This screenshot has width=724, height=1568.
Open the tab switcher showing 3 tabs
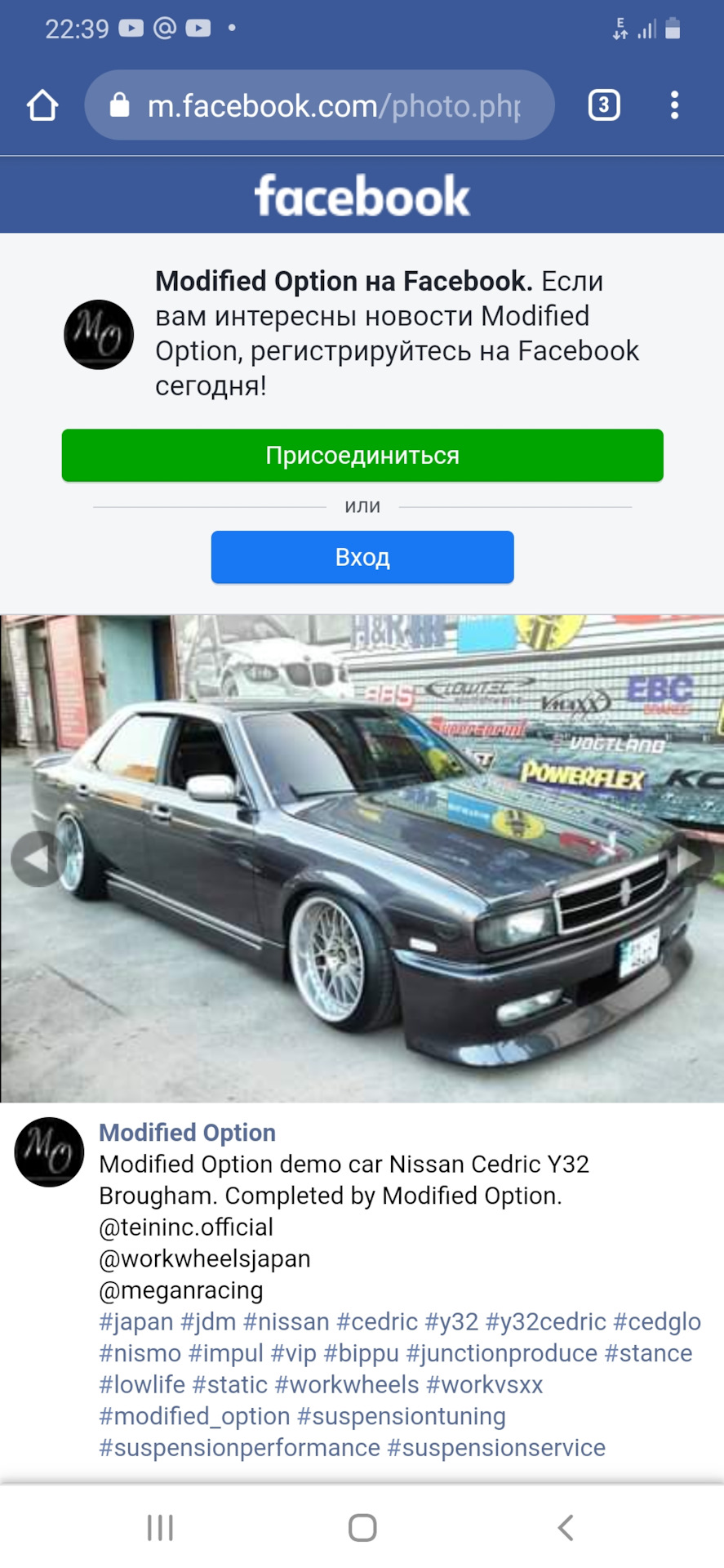(x=604, y=105)
